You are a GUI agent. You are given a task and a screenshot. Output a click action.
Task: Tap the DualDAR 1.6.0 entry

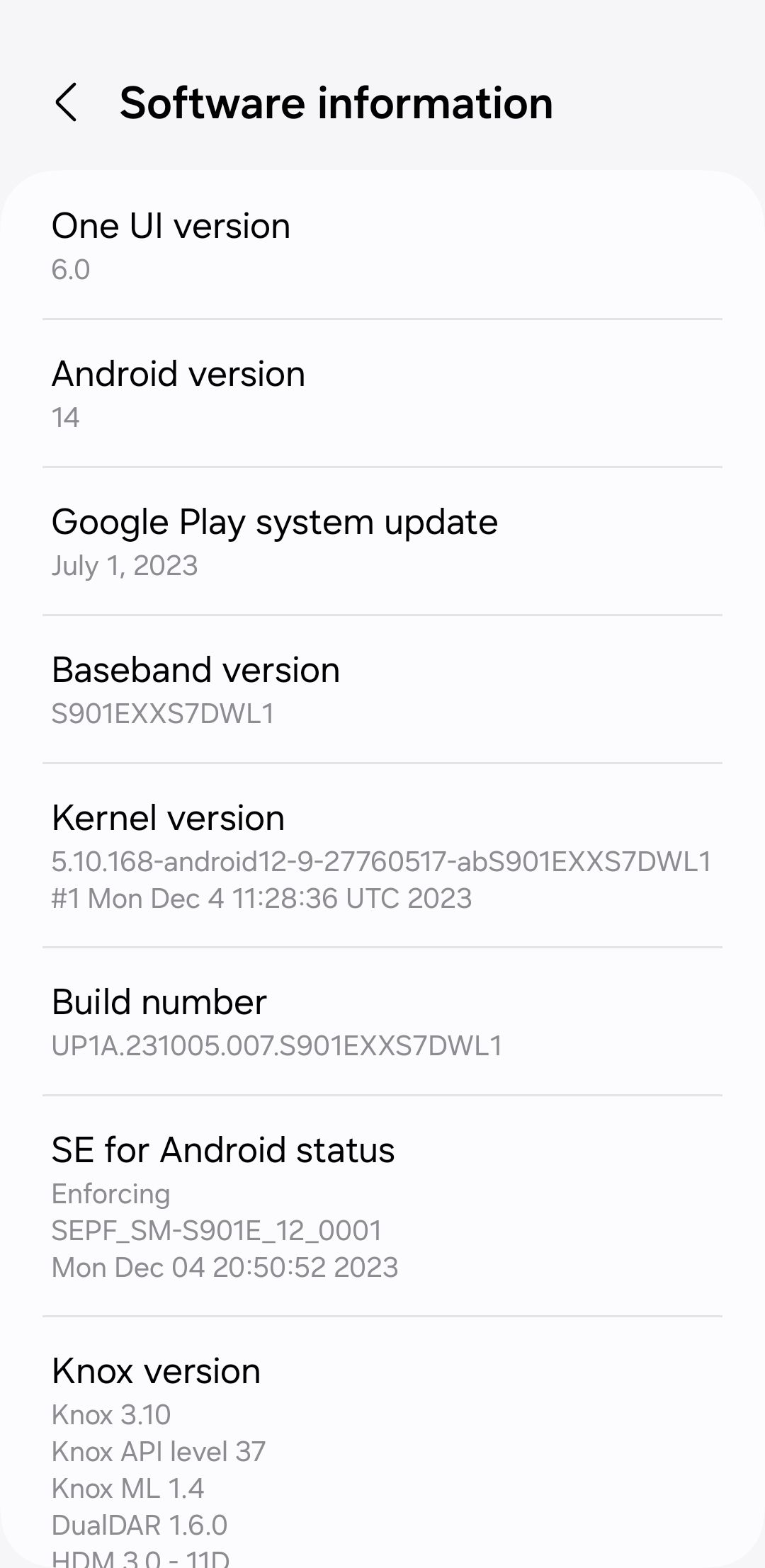click(140, 1525)
